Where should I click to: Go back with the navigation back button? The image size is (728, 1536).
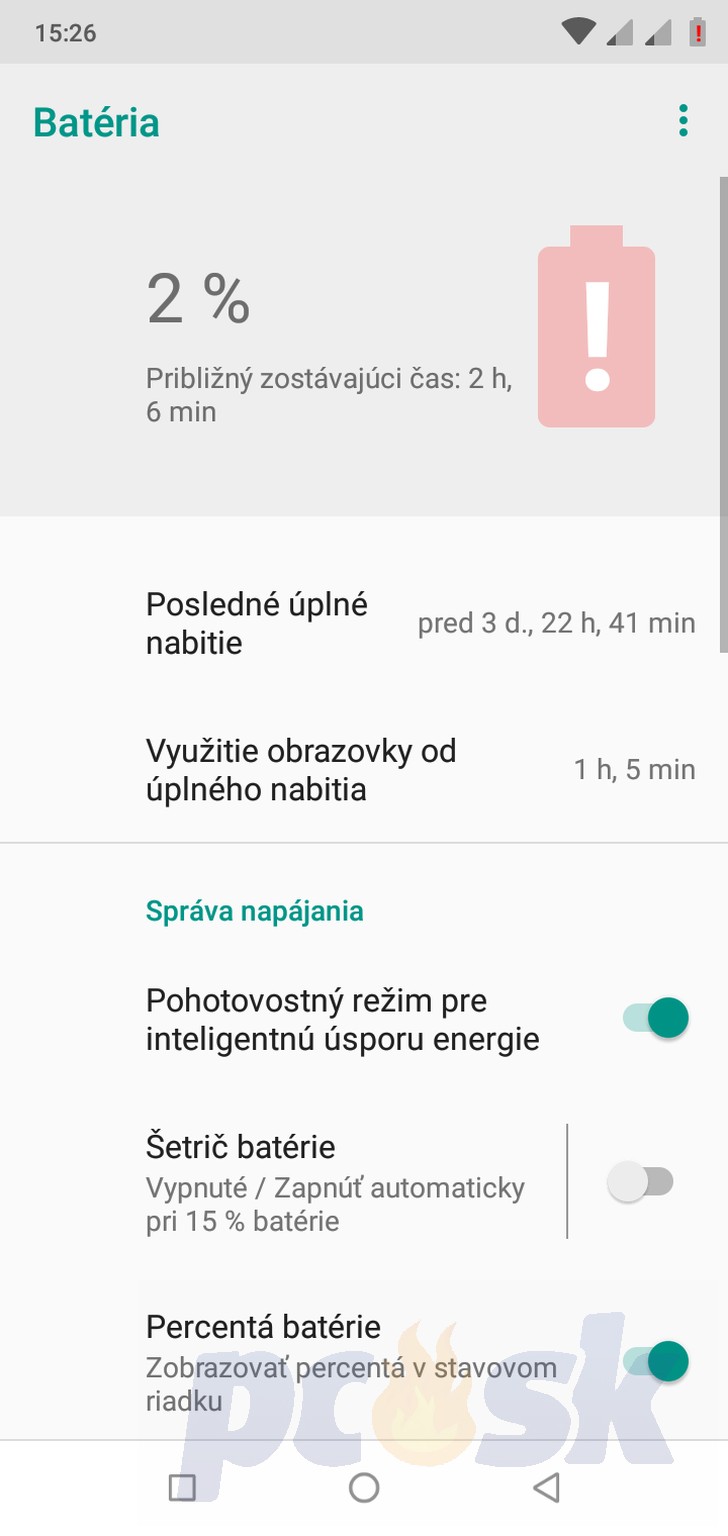(546, 1488)
